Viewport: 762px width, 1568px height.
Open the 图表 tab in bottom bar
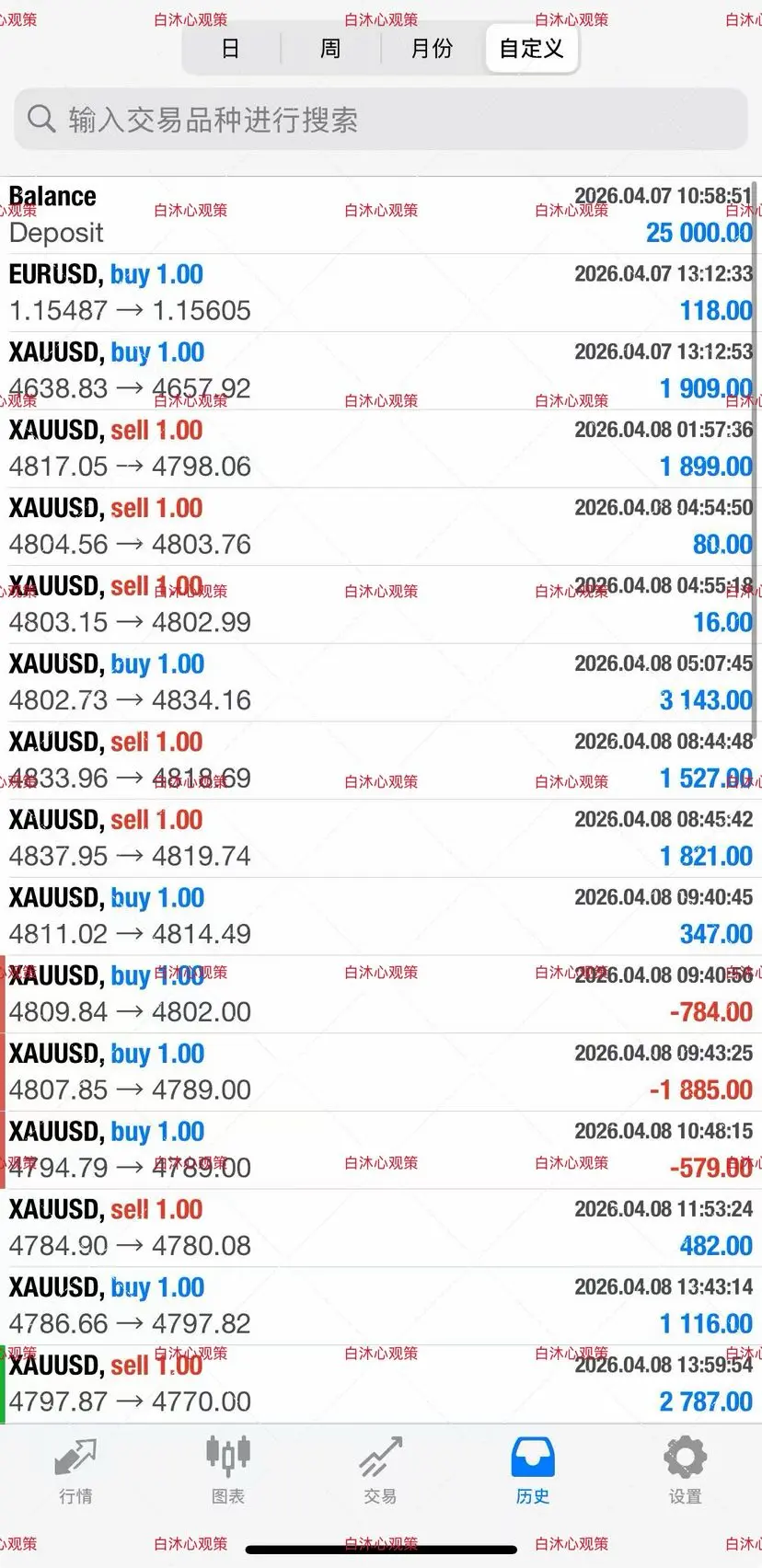pyautogui.click(x=228, y=1470)
